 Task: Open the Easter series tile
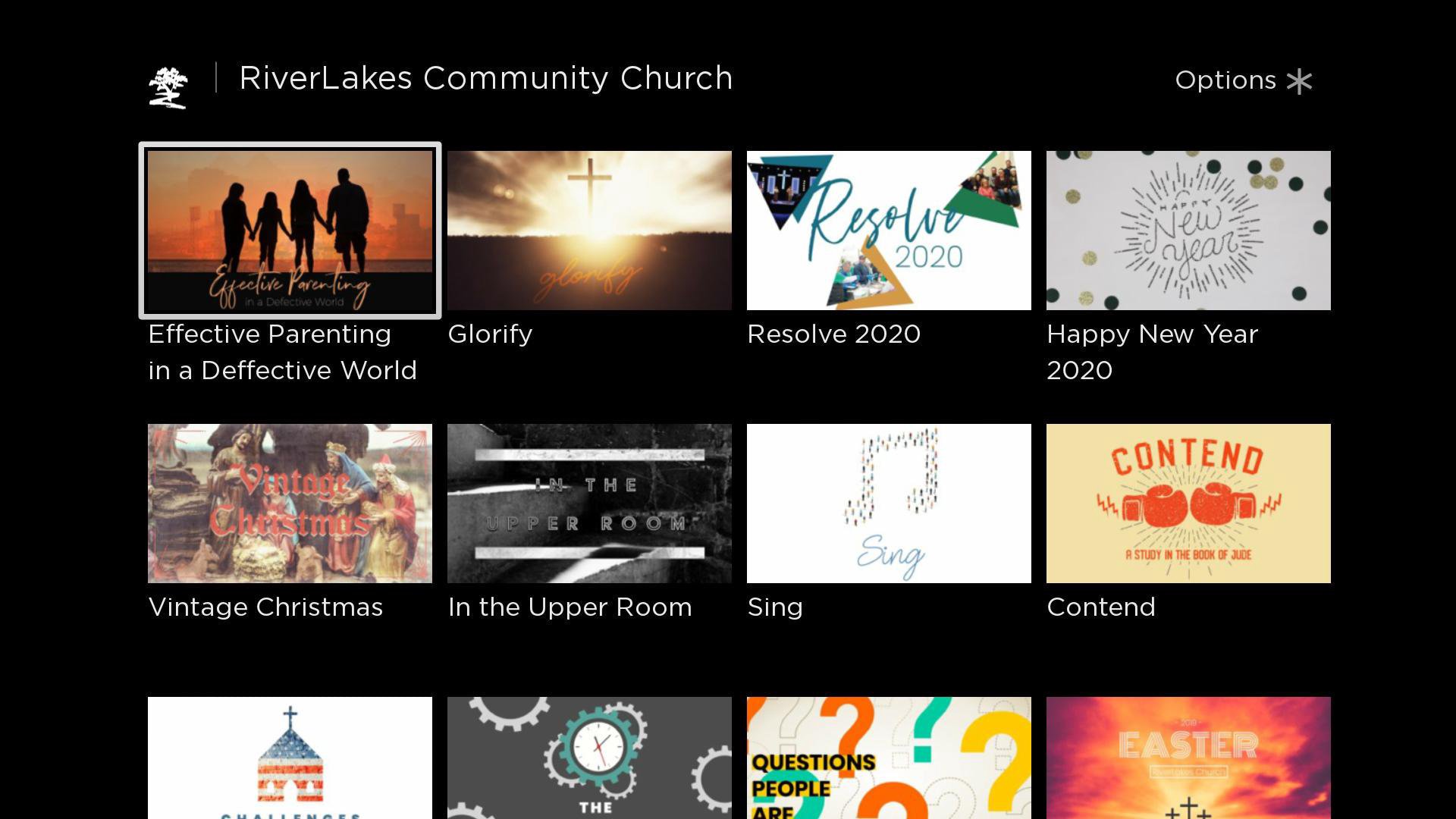click(1188, 757)
